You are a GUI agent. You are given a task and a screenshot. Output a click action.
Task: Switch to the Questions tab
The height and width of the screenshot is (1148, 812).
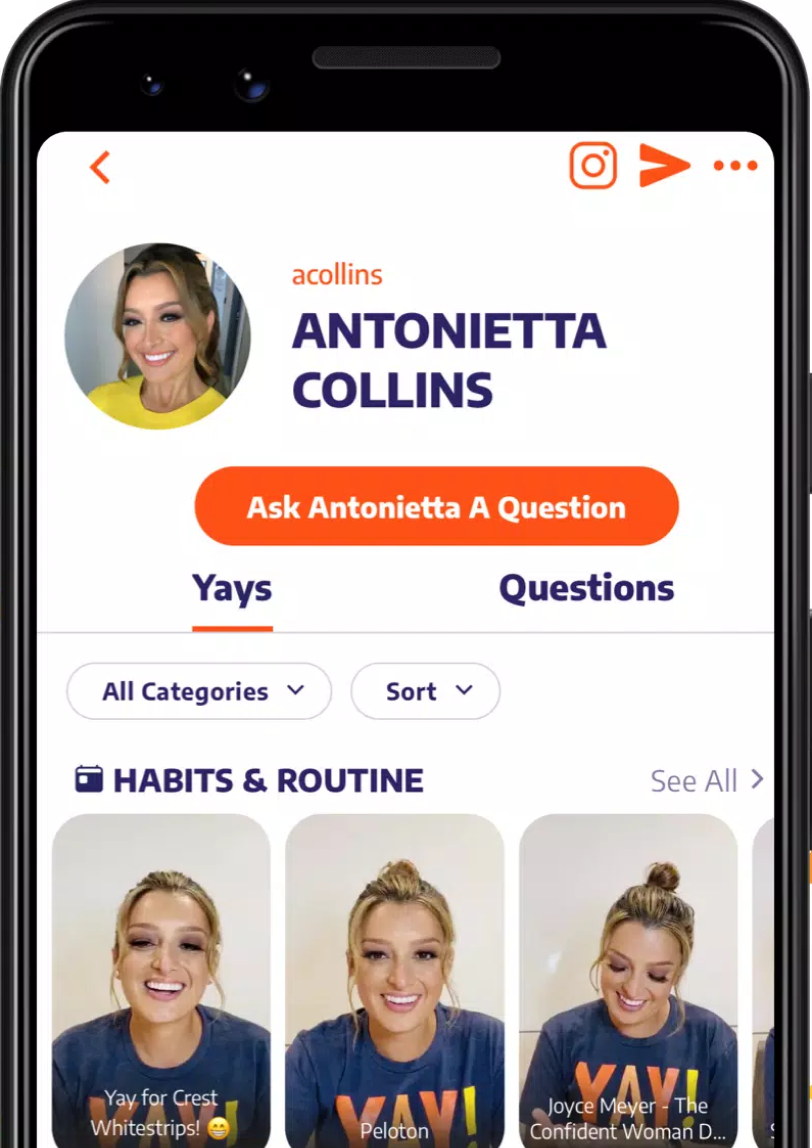pos(586,589)
